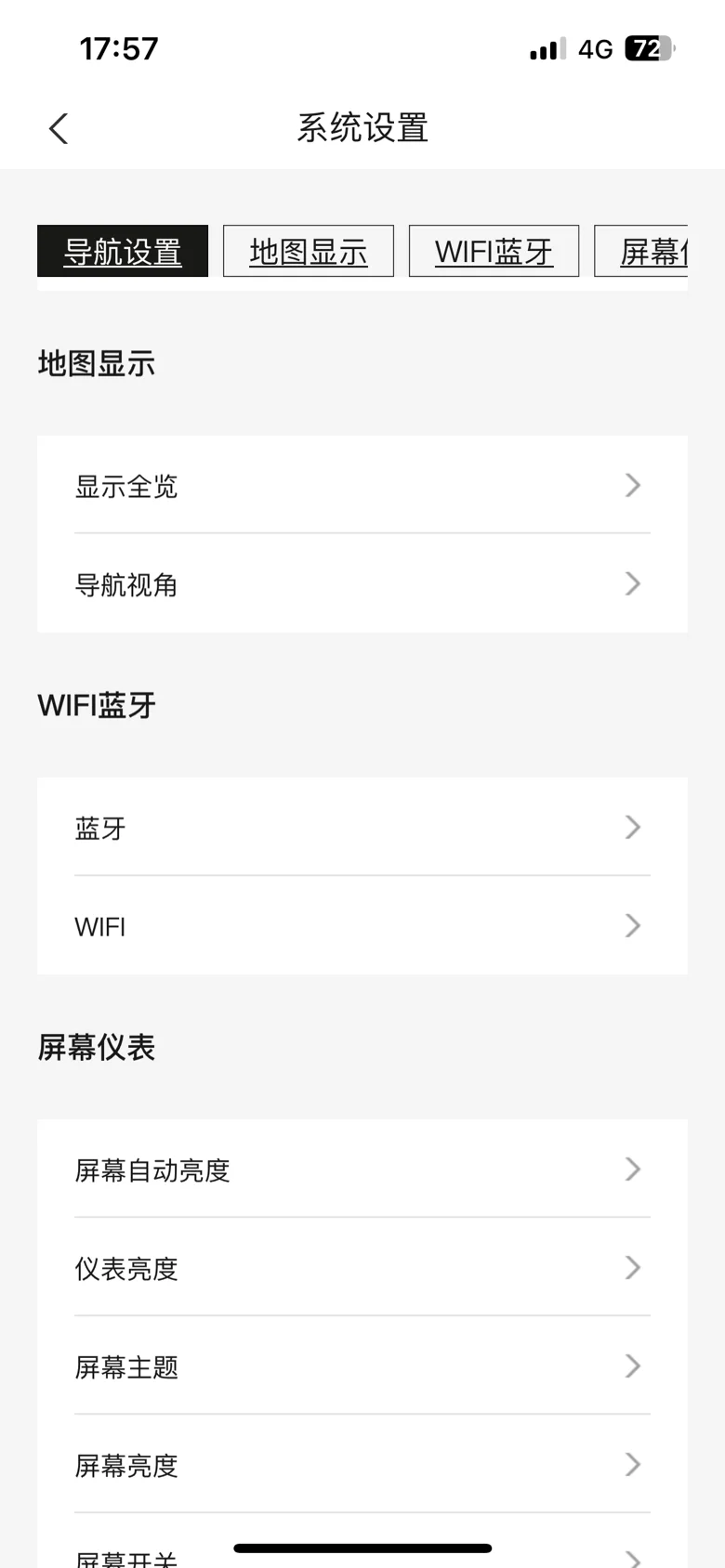Switch to the WIFI蓝牙 tab
Viewport: 725px width, 1568px height.
(x=494, y=251)
